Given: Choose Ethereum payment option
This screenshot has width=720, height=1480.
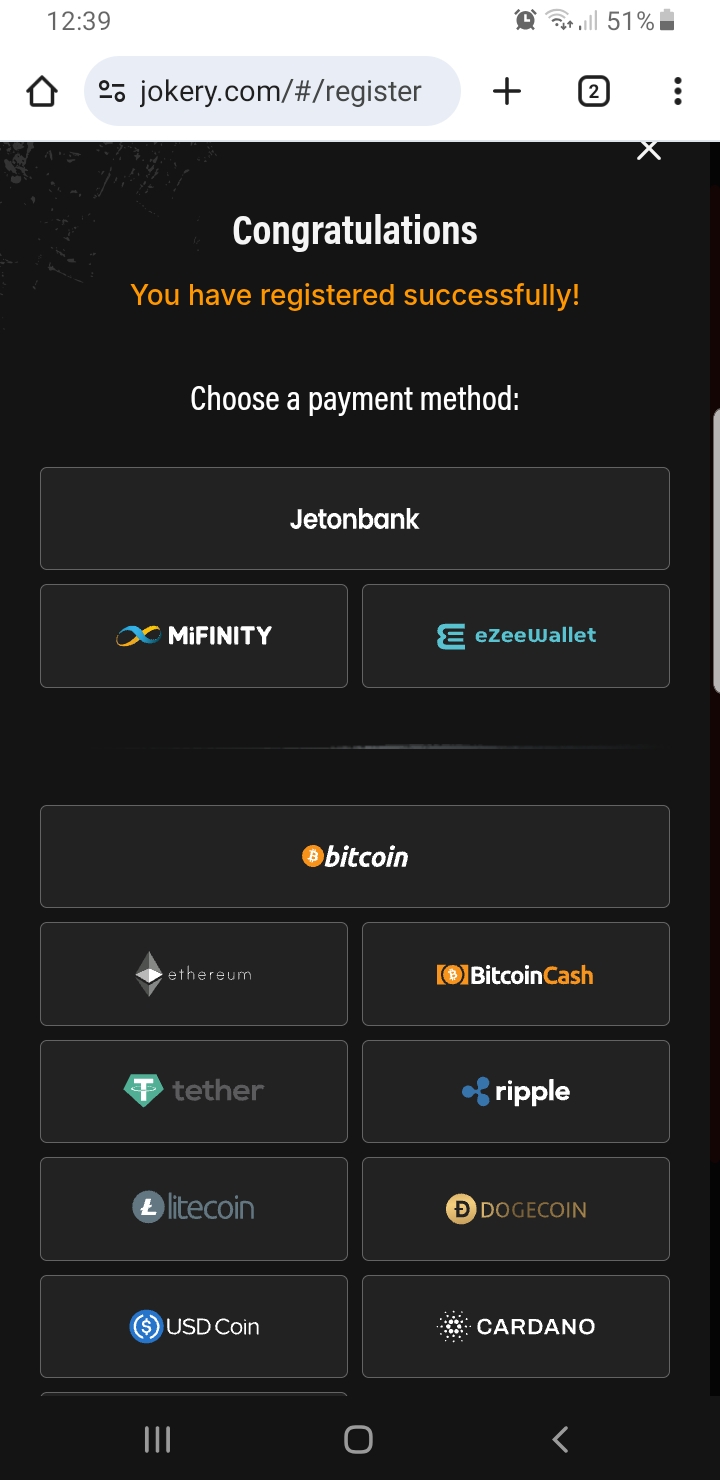Looking at the screenshot, I should pyautogui.click(x=194, y=974).
